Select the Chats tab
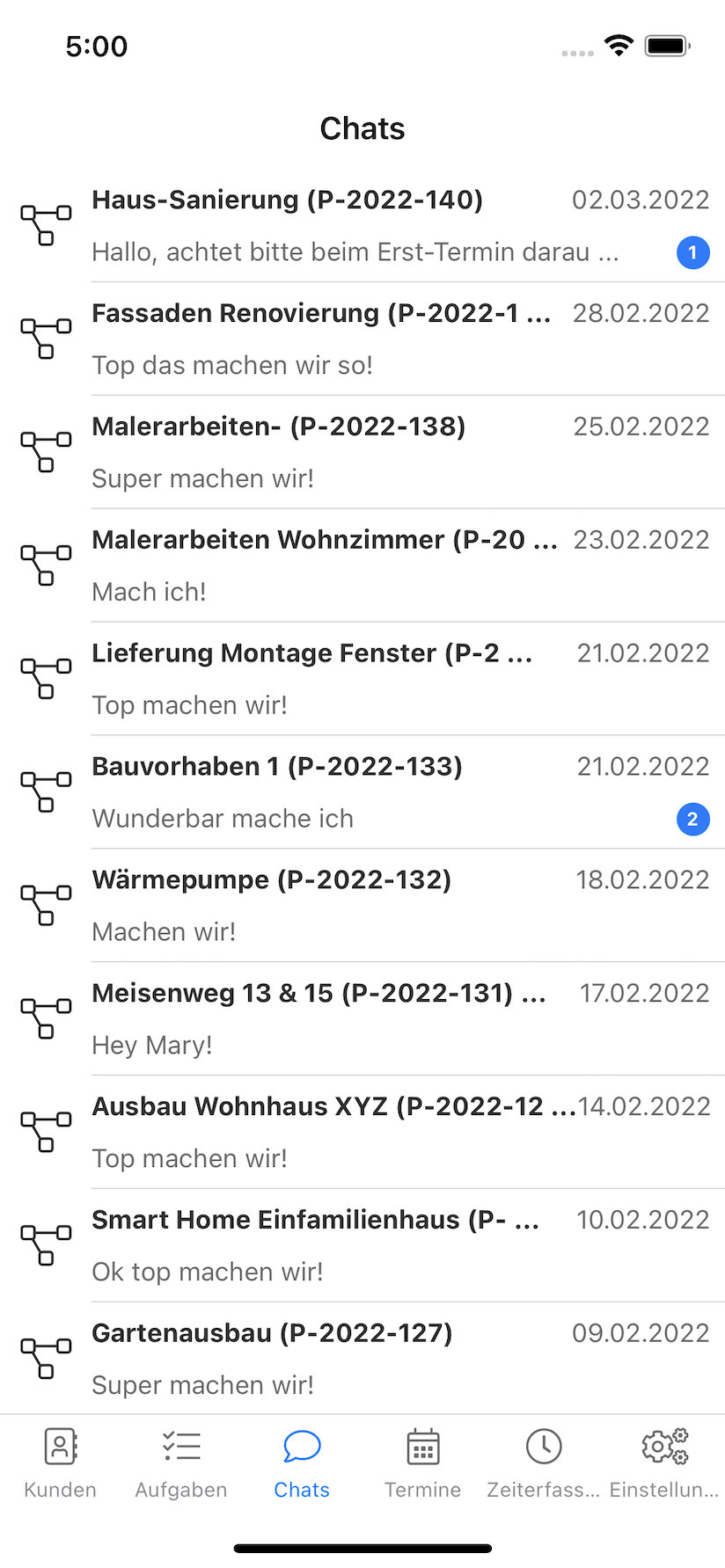 point(302,1464)
